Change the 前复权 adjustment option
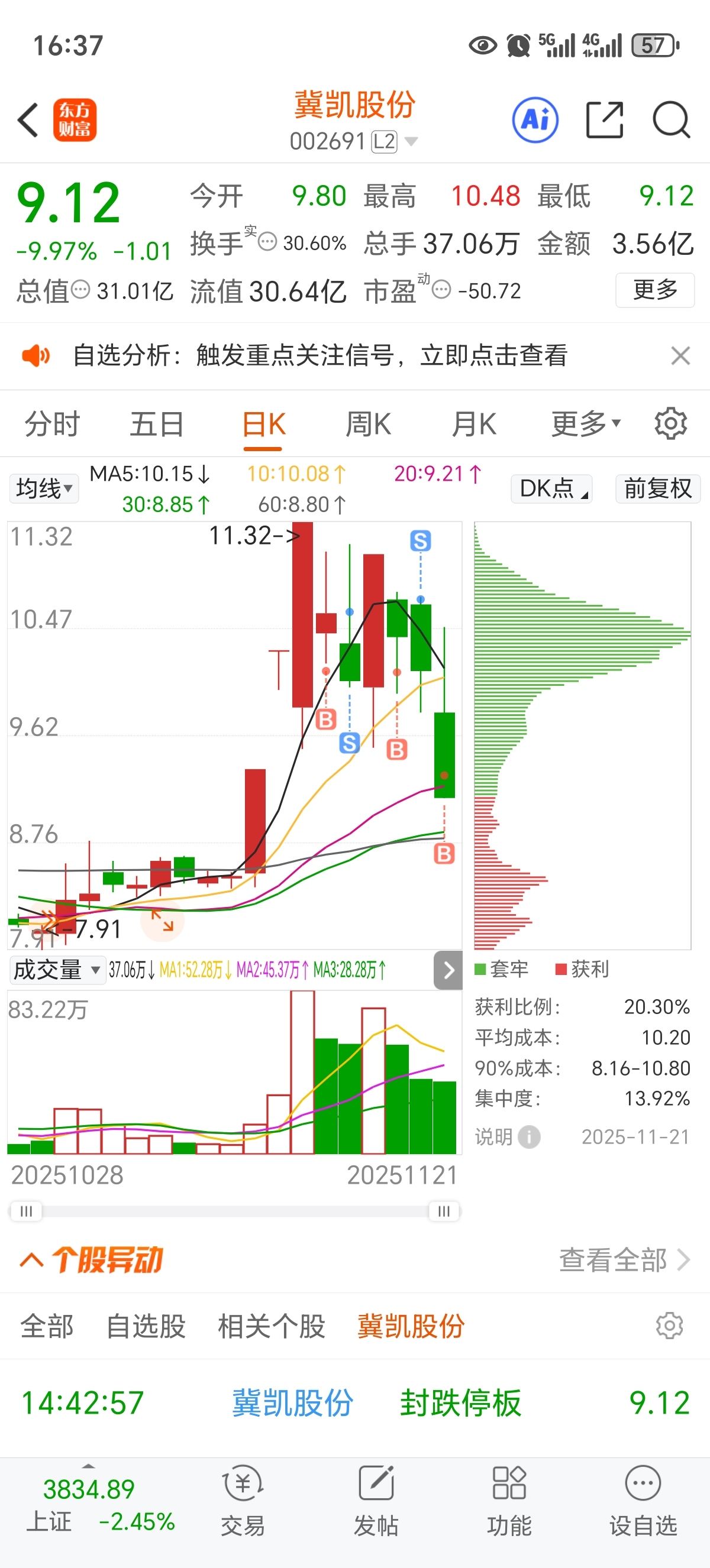The width and height of the screenshot is (710, 1568). (657, 488)
